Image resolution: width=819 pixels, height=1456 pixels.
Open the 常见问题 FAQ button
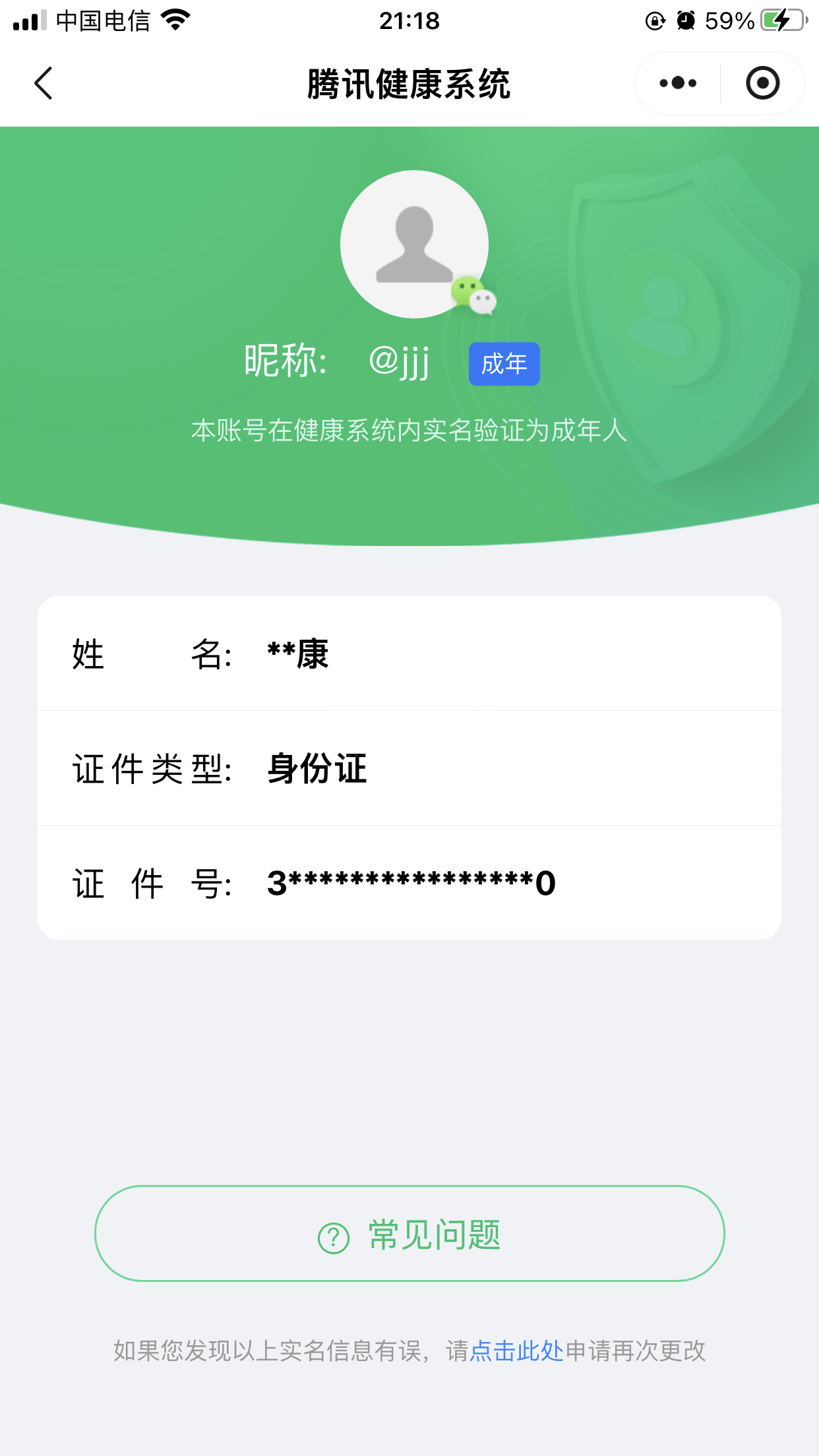[409, 1233]
